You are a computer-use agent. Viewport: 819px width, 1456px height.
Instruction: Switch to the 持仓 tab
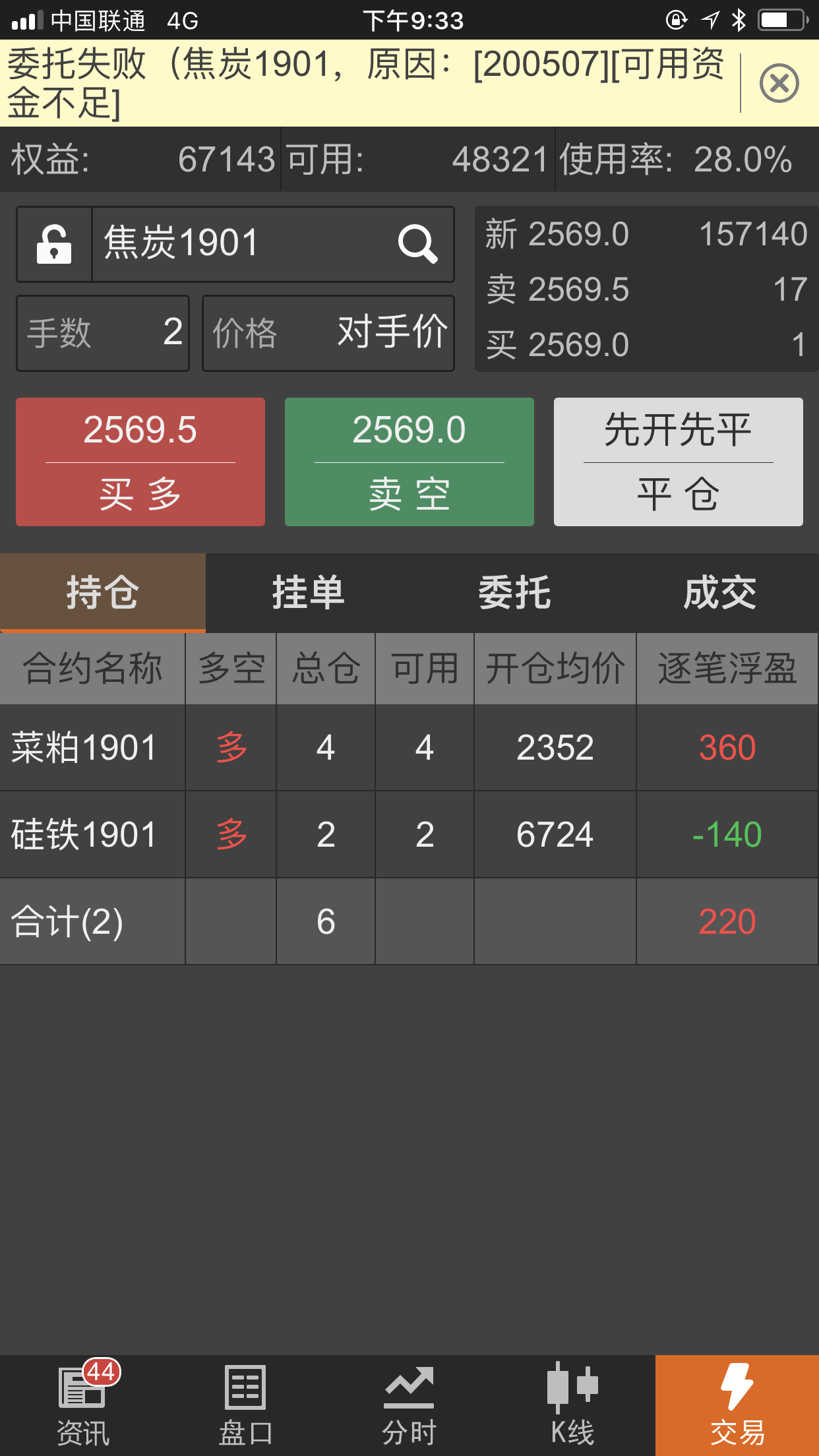(x=103, y=592)
